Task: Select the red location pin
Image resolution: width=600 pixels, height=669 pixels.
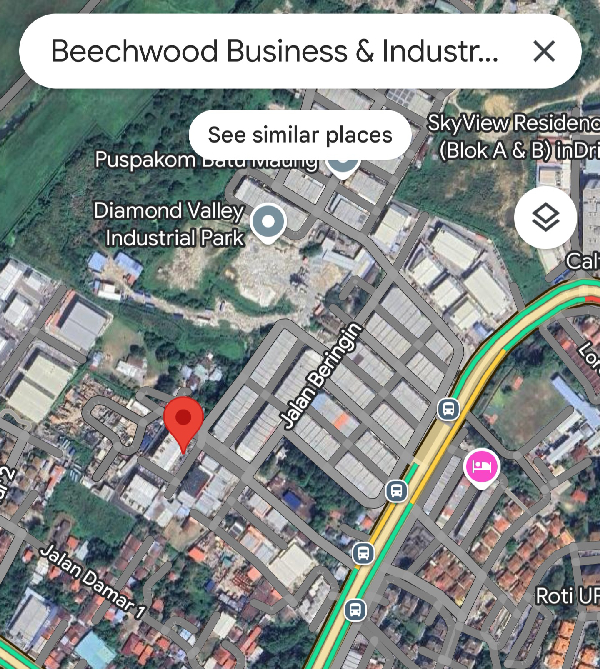Action: pyautogui.click(x=184, y=421)
